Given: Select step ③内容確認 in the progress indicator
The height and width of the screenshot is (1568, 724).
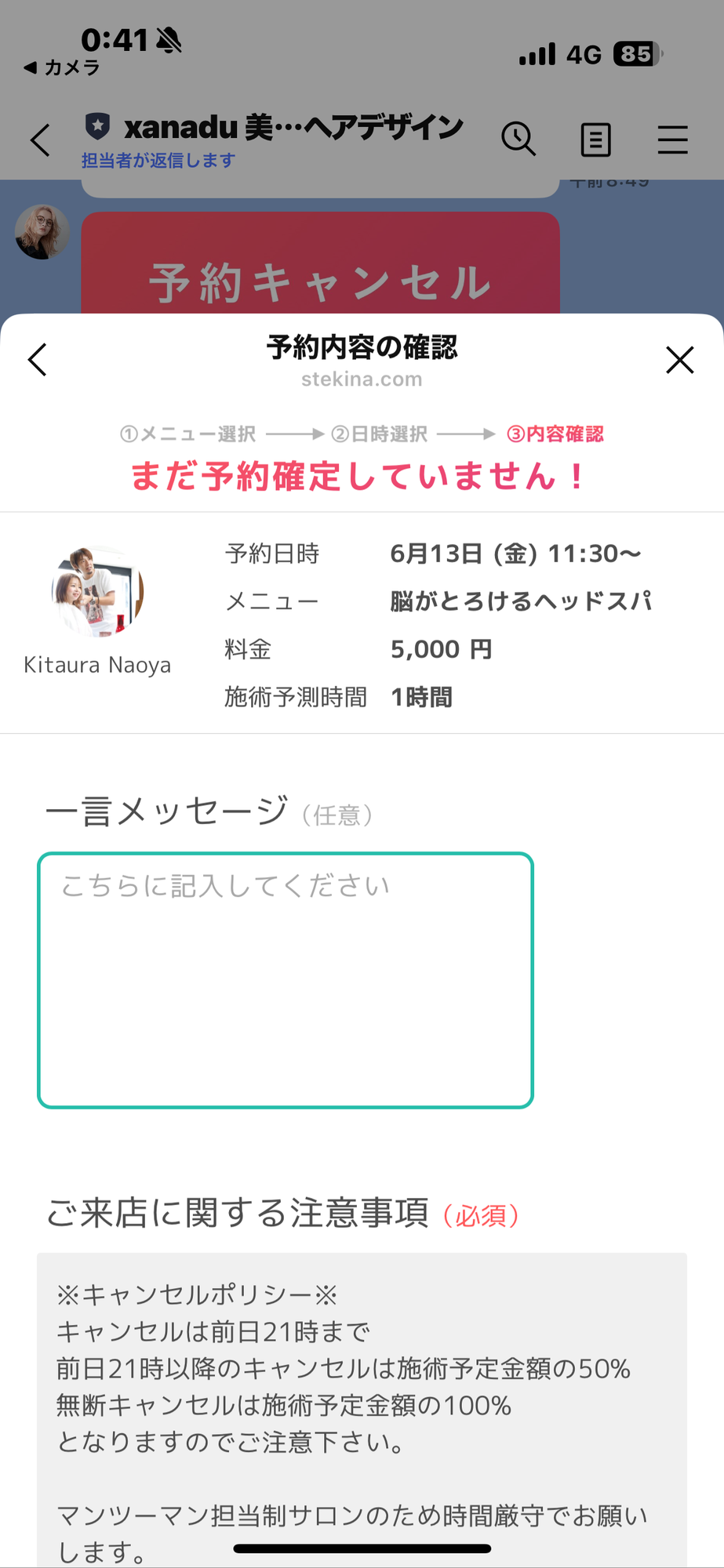Looking at the screenshot, I should 557,434.
